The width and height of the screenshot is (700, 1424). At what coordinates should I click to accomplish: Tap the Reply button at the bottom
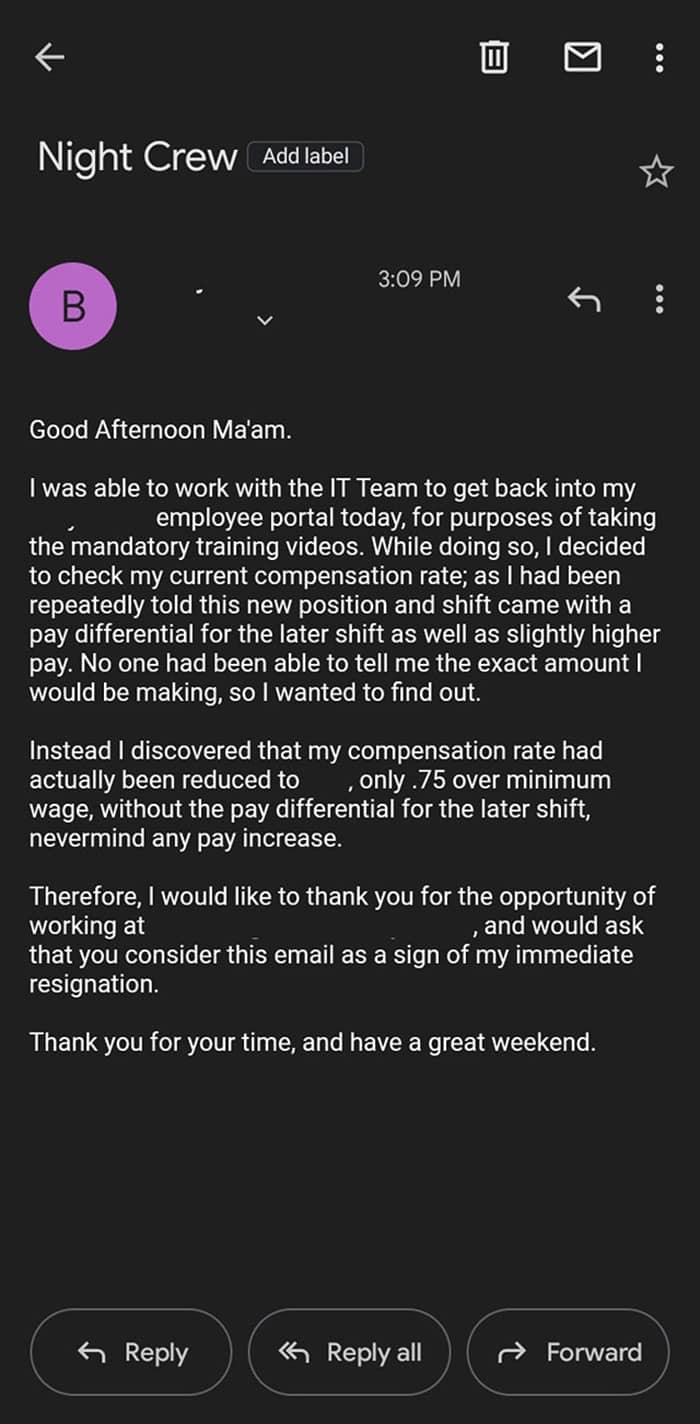(131, 1352)
